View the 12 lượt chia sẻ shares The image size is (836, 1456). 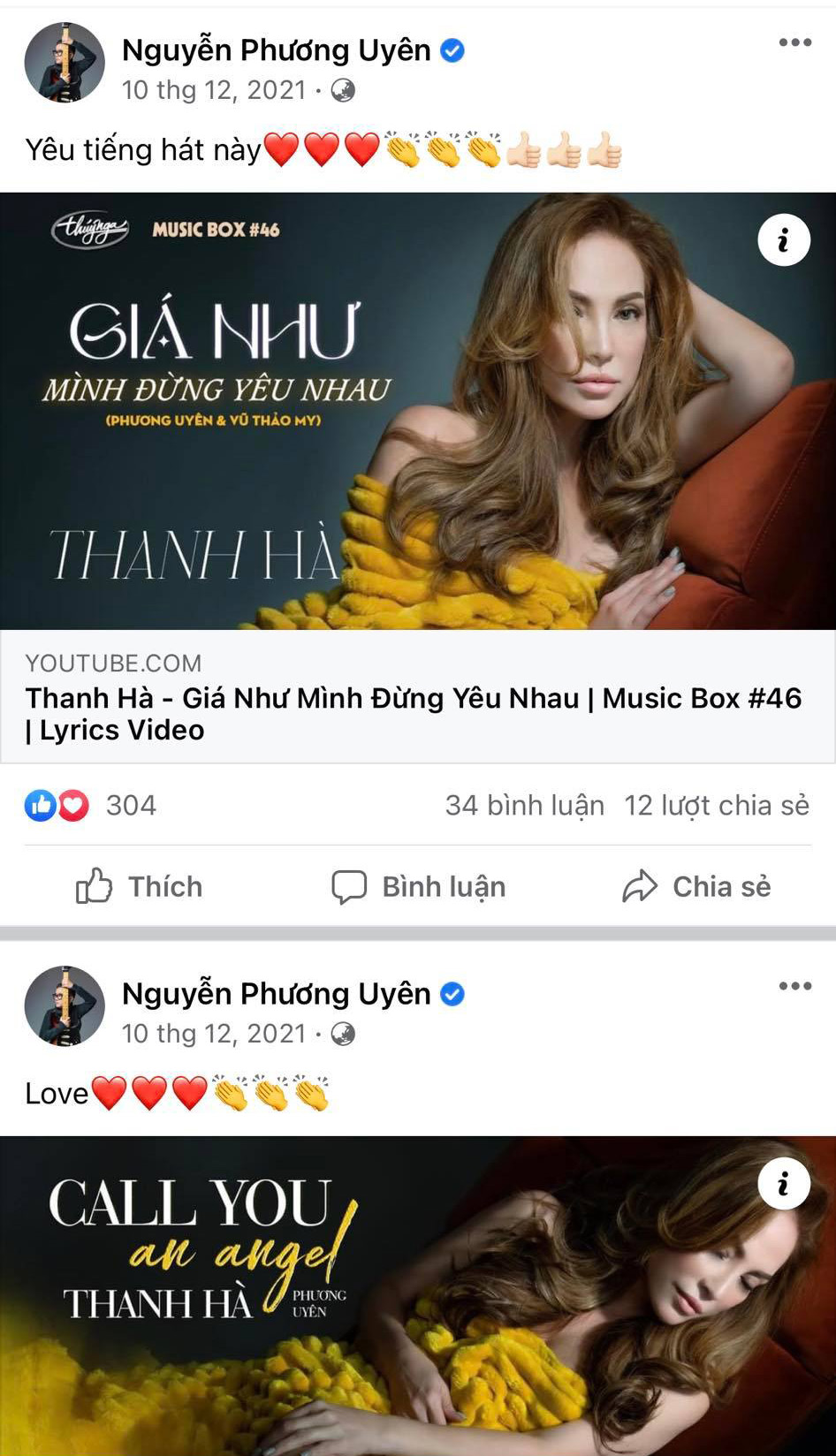(717, 805)
